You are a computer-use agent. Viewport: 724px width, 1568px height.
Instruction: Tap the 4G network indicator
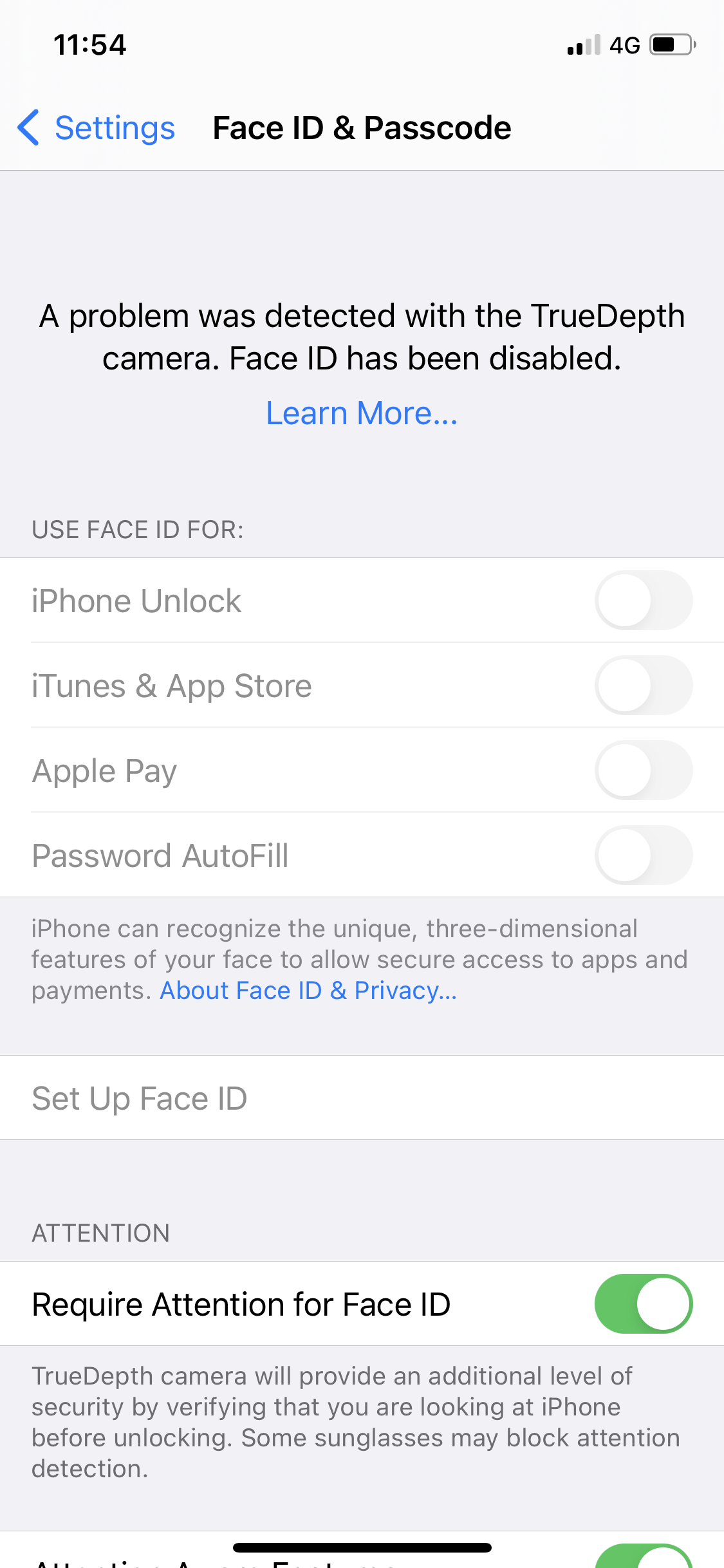(x=625, y=45)
